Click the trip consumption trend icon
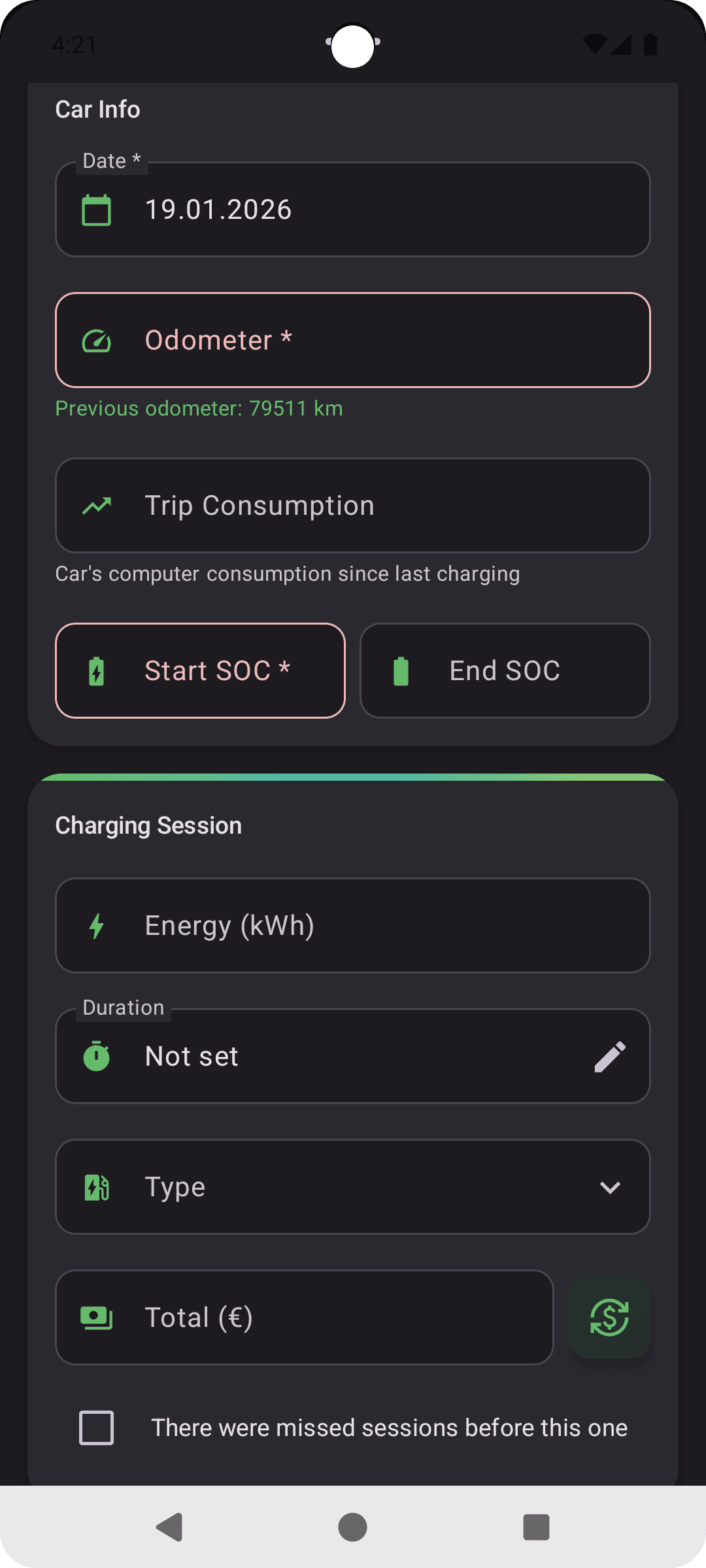The image size is (706, 1568). click(x=96, y=504)
